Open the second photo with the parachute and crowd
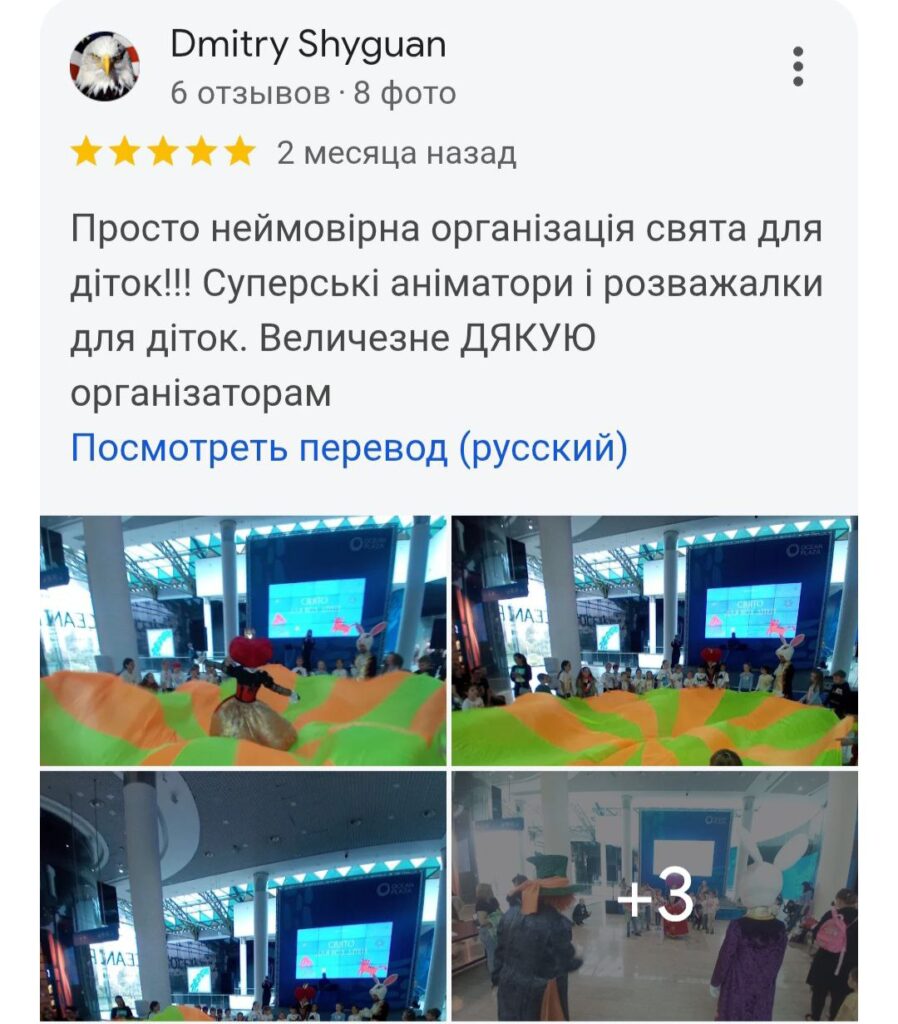Screen dimensions: 898x1024 [x=654, y=641]
